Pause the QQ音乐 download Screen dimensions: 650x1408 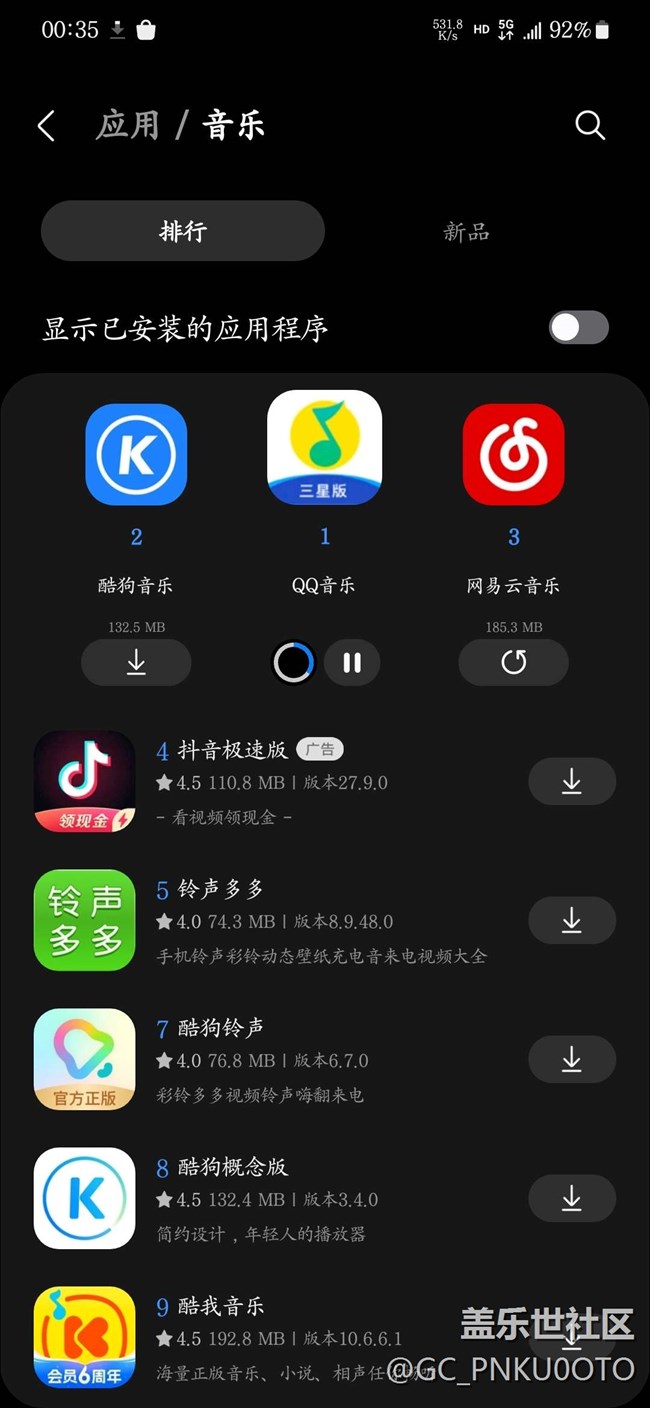(352, 662)
